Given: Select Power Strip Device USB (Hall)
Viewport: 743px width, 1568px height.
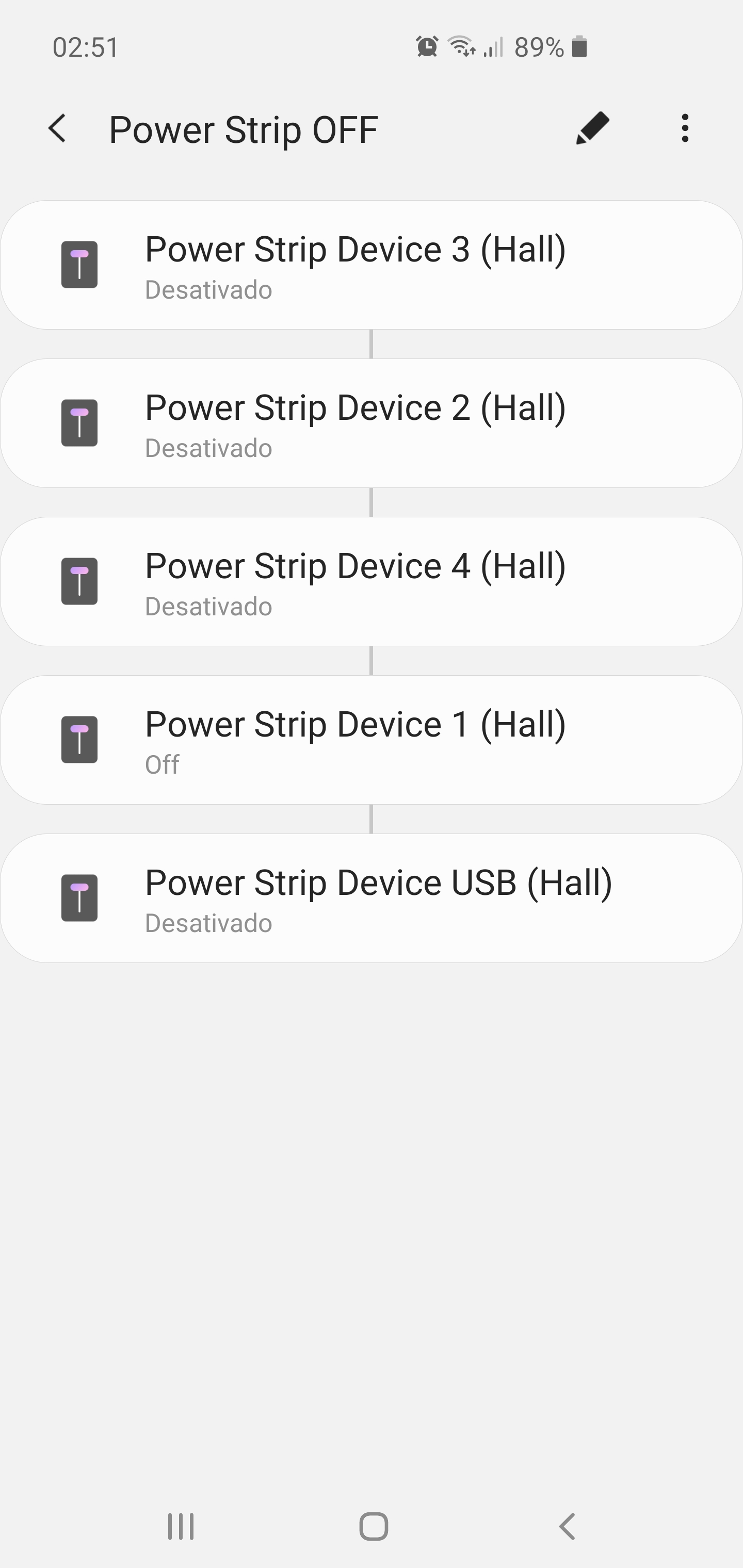Looking at the screenshot, I should [x=372, y=898].
